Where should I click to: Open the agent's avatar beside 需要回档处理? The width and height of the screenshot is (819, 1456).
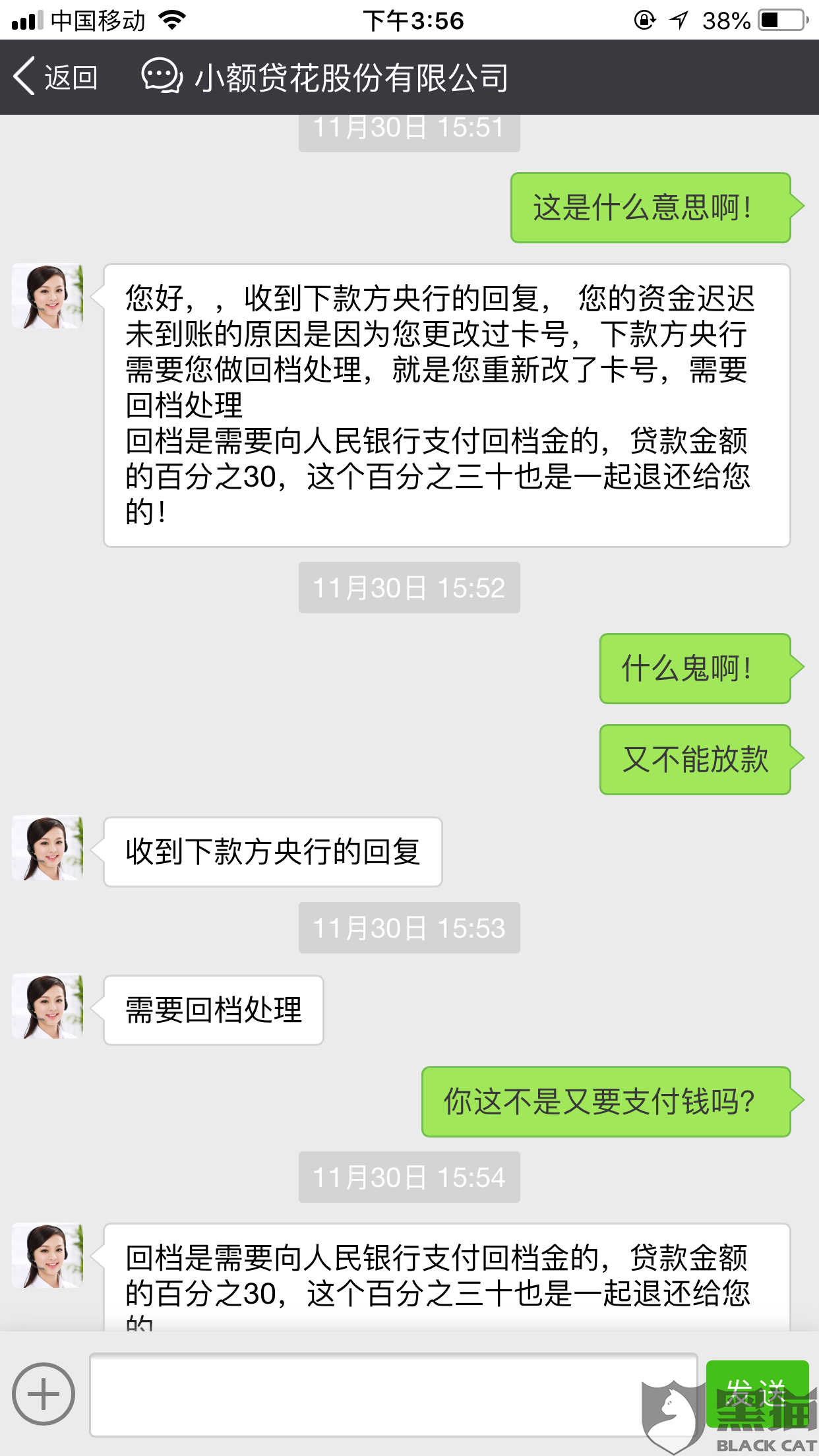pyautogui.click(x=47, y=1006)
